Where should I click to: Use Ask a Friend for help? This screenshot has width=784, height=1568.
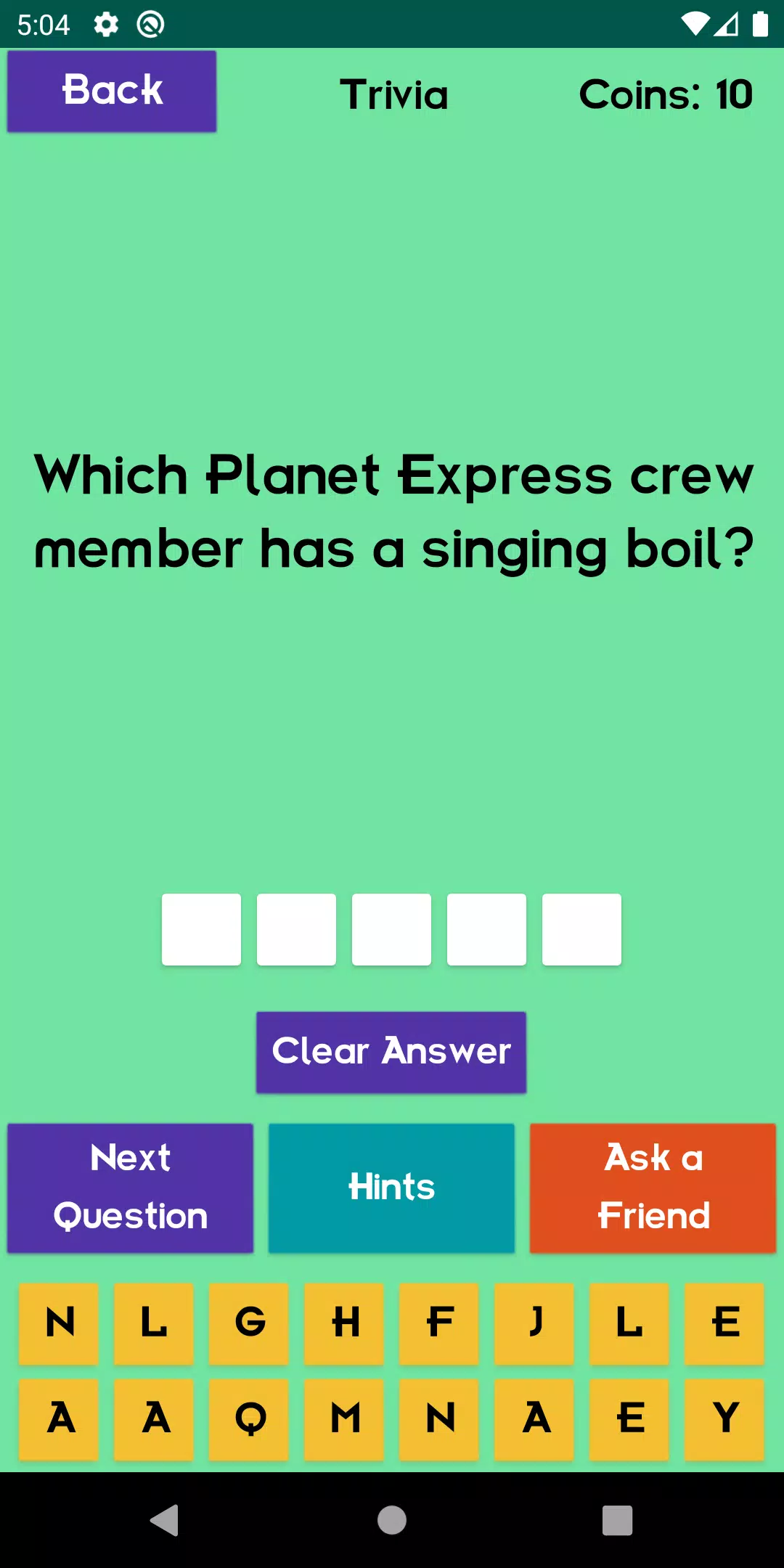[x=652, y=1188]
